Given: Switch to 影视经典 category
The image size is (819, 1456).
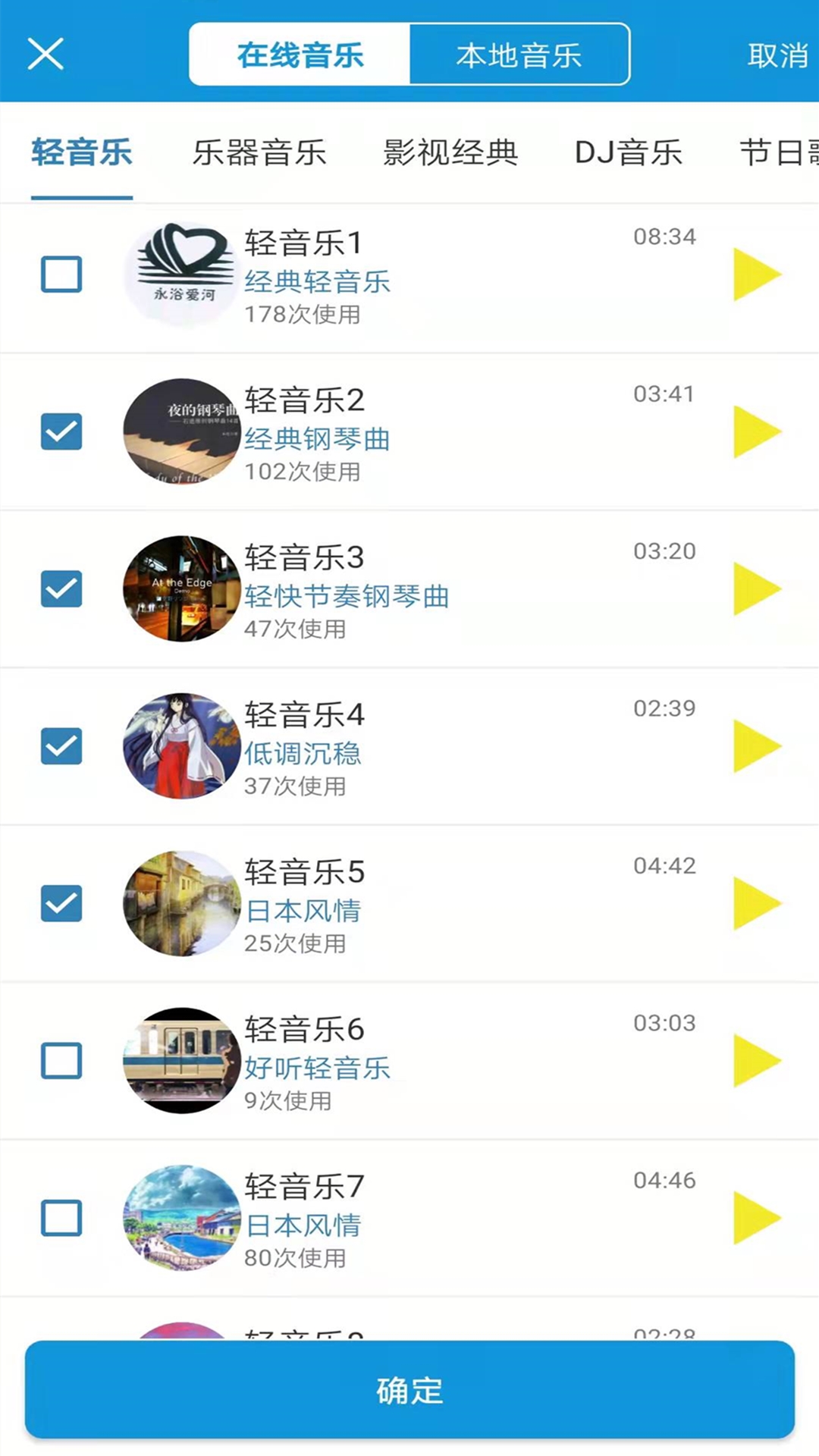Looking at the screenshot, I should tap(450, 152).
